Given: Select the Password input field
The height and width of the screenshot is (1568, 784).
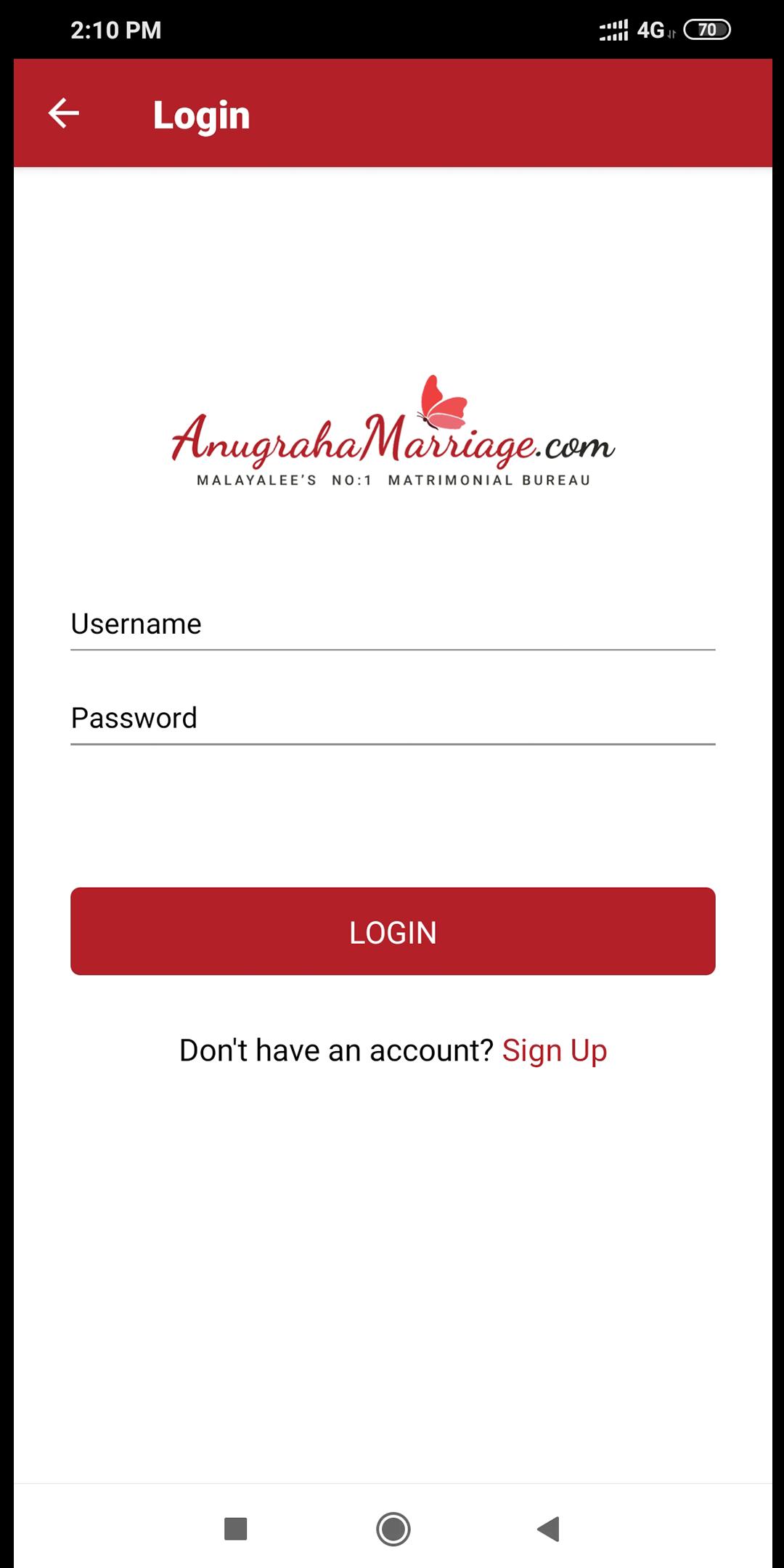Looking at the screenshot, I should [392, 719].
